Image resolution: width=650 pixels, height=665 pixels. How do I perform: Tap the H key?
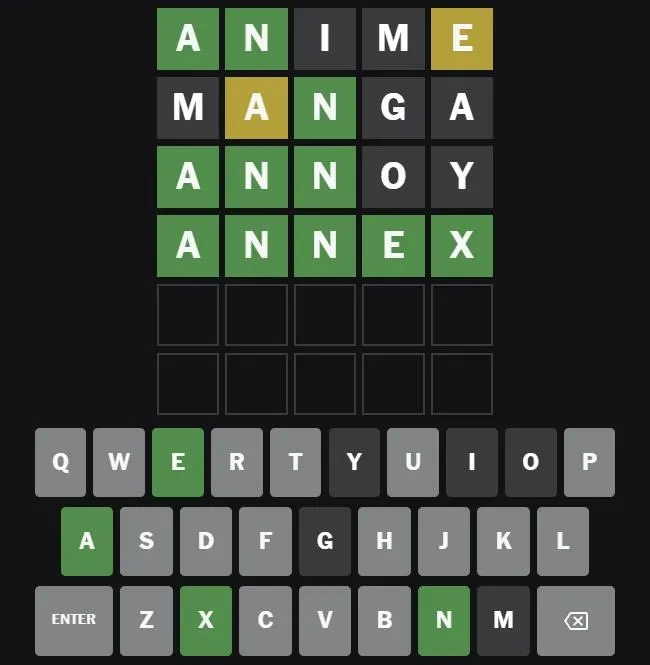tap(384, 541)
